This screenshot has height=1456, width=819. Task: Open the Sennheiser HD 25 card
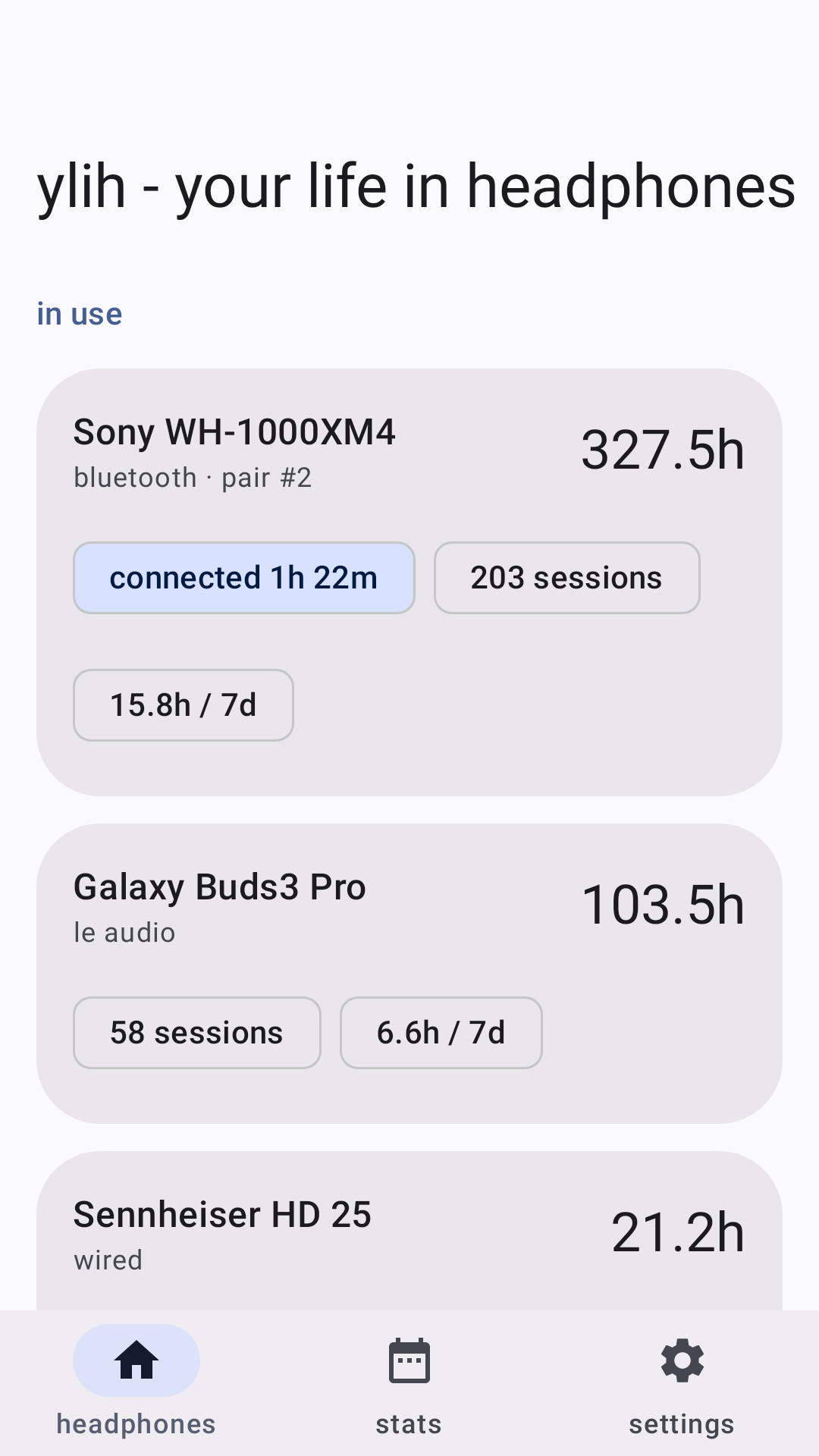pyautogui.click(x=409, y=1232)
